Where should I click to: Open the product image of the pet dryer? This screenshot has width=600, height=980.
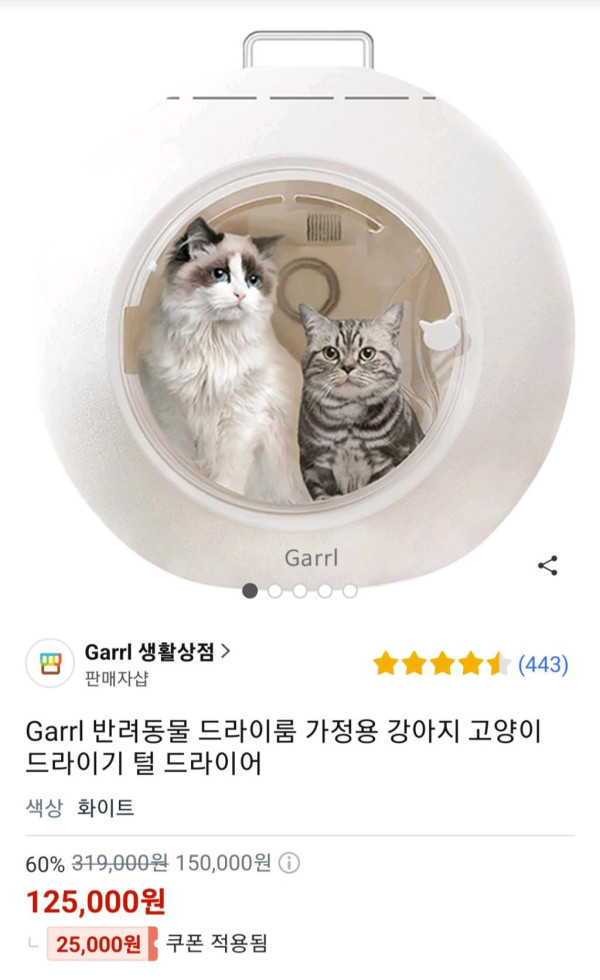[x=300, y=330]
